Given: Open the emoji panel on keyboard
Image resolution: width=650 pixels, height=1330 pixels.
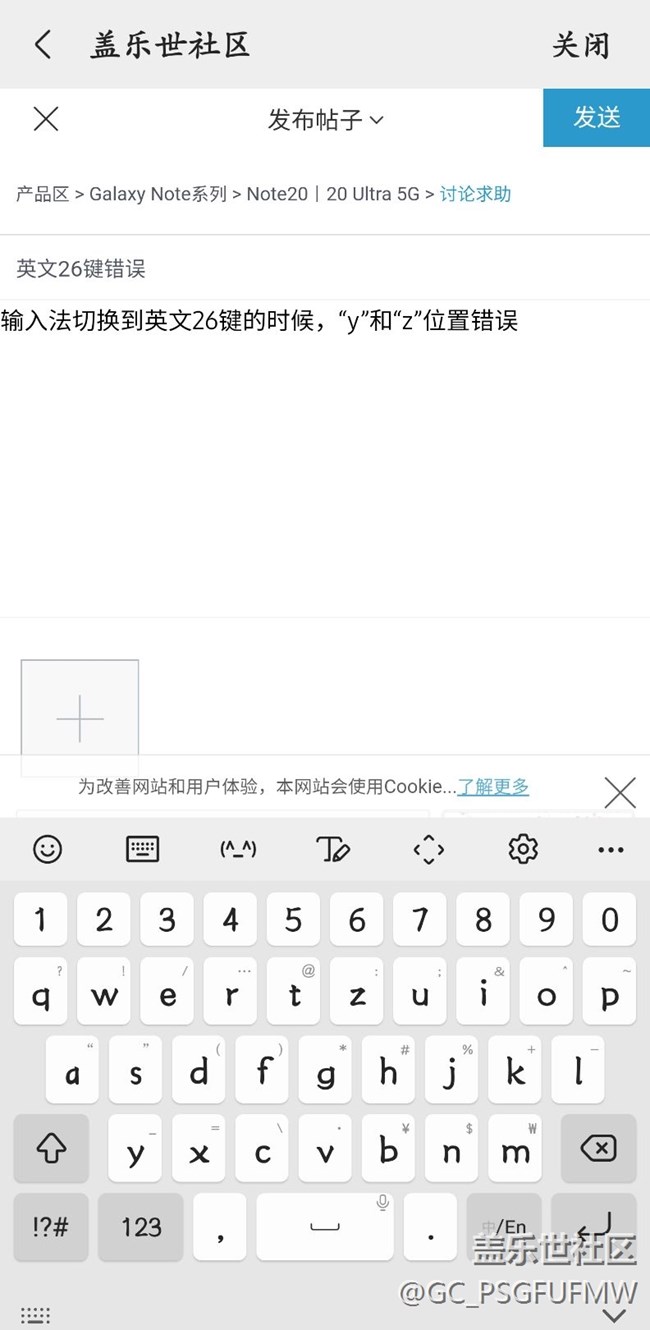Looking at the screenshot, I should coord(47,849).
